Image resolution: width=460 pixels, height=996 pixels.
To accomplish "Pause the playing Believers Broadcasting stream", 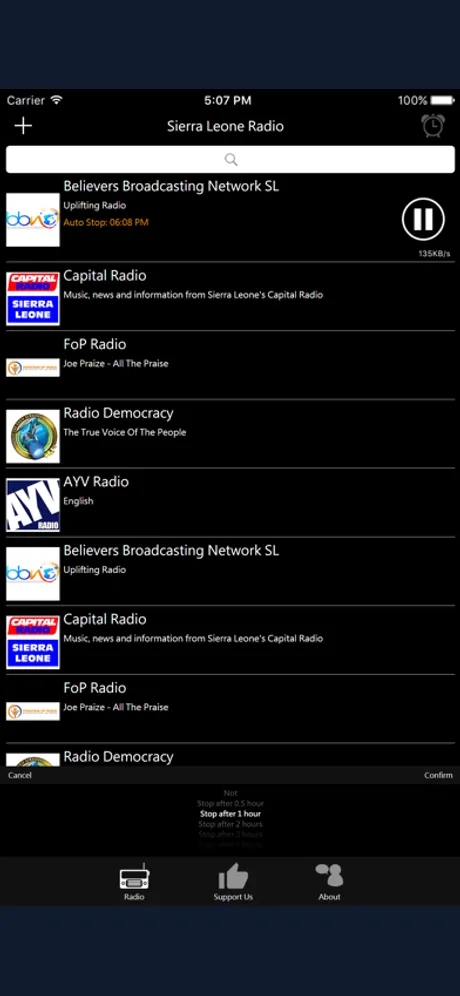I will coord(423,219).
